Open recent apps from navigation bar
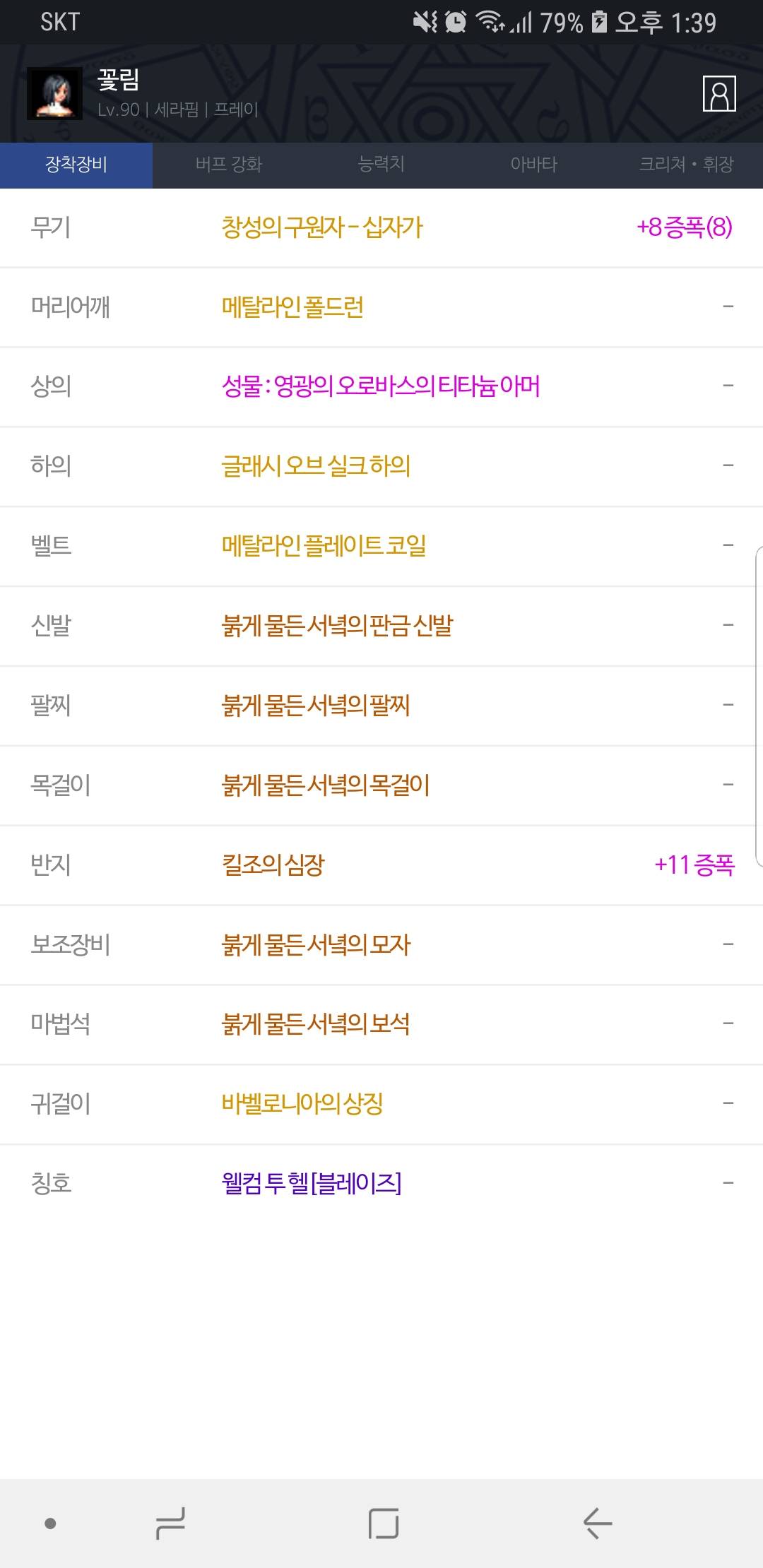The height and width of the screenshot is (1568, 763). pyautogui.click(x=170, y=1523)
